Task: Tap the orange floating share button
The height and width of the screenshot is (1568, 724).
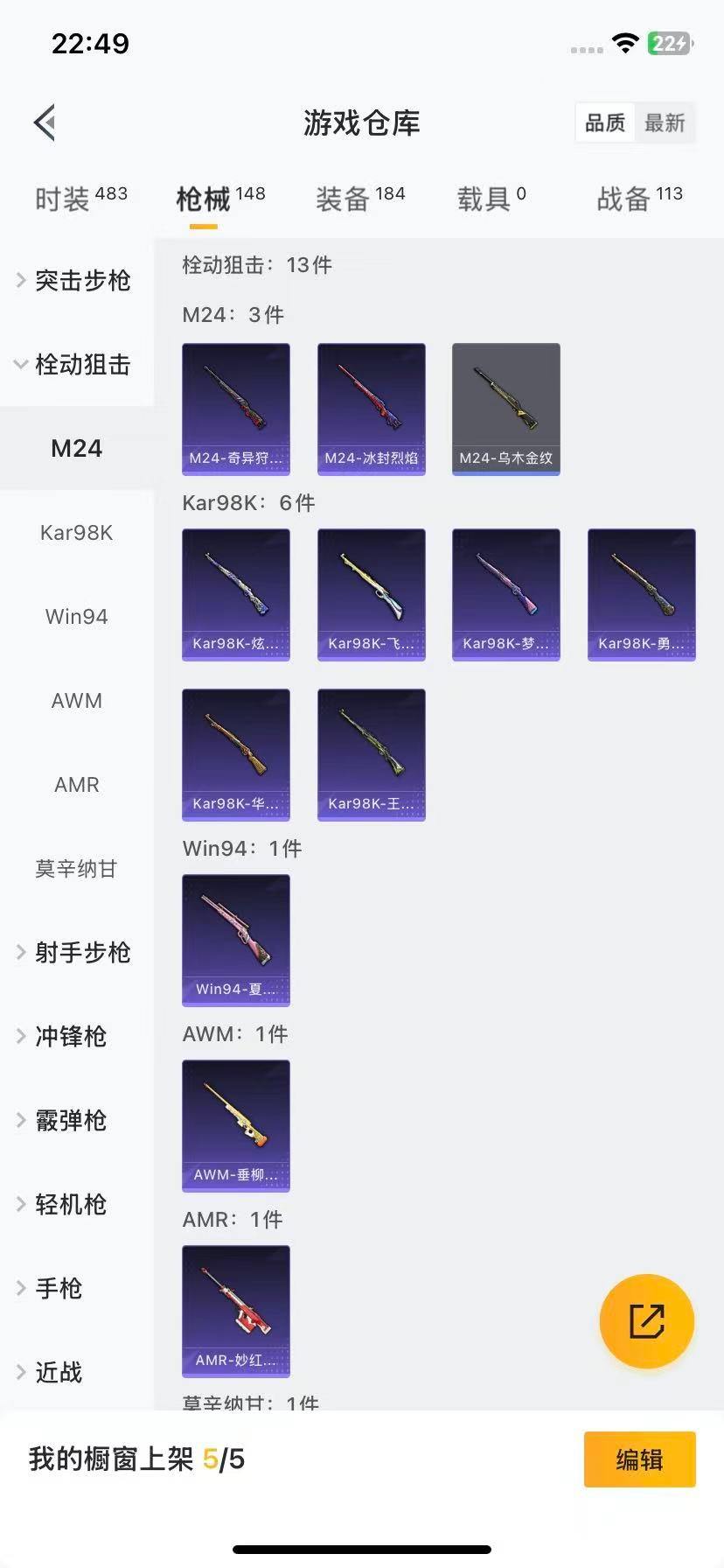Action: [x=647, y=1321]
